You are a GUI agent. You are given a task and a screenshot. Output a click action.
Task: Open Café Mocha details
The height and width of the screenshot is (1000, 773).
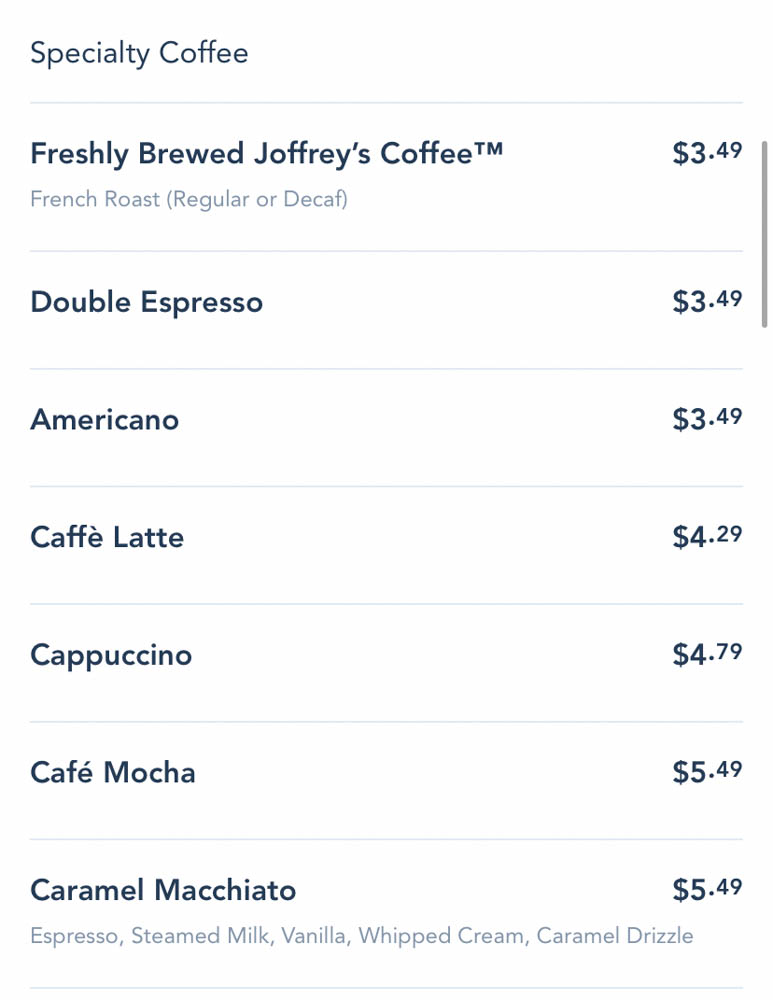click(113, 773)
